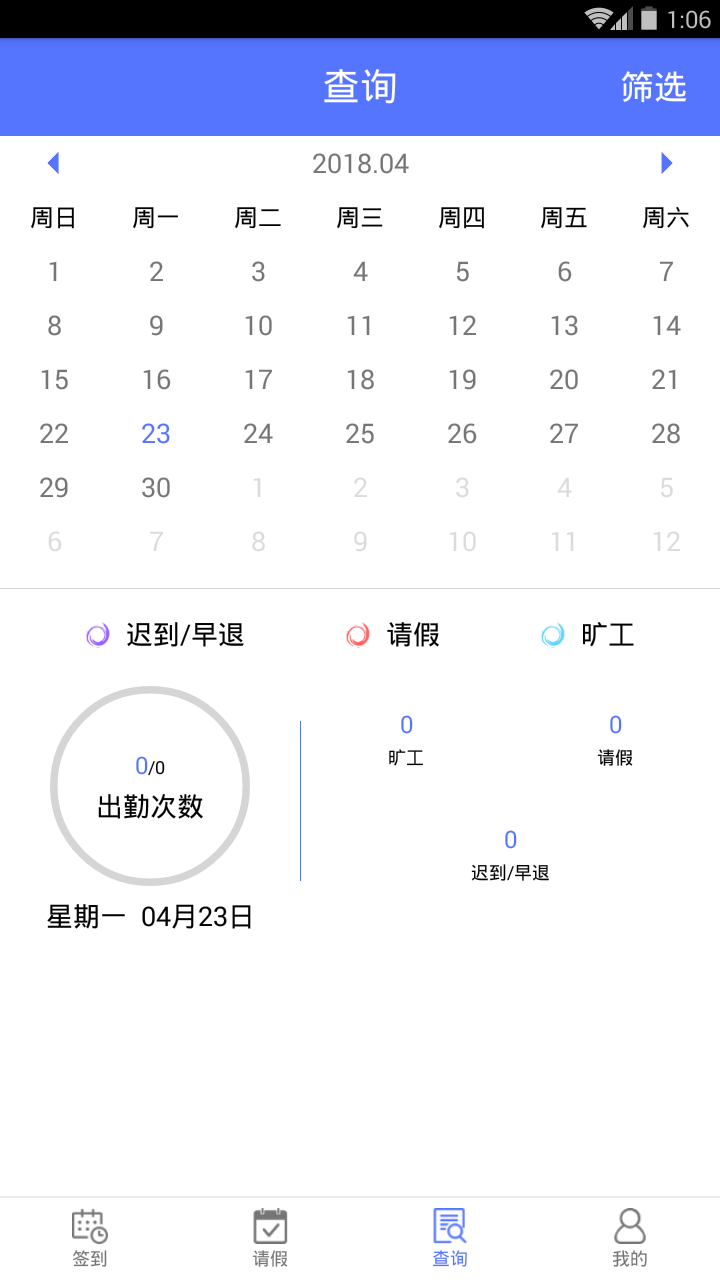Go to previous month with left arrow
Viewport: 720px width, 1280px height.
pos(53,163)
